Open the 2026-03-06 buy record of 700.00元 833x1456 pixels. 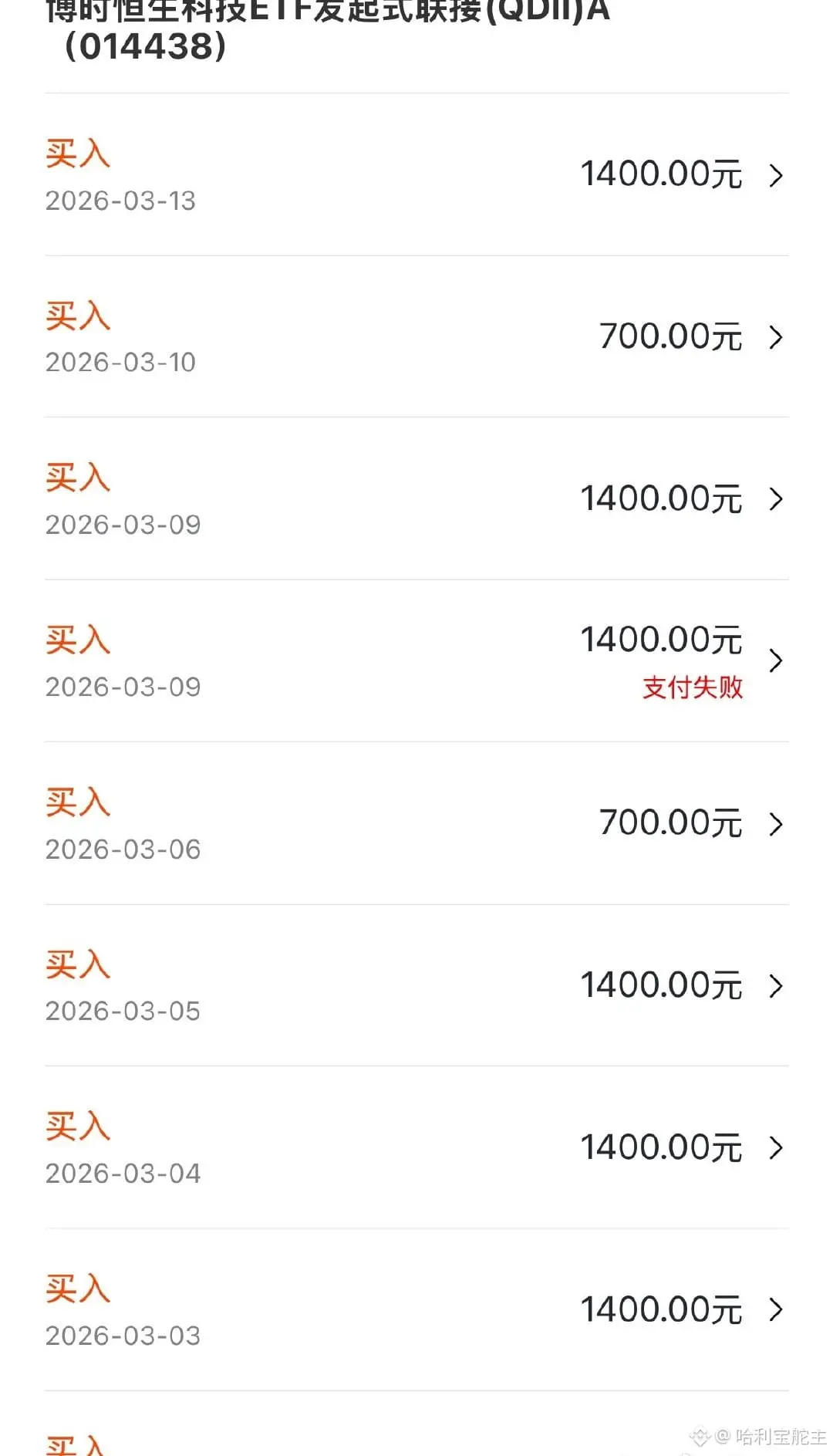(416, 823)
